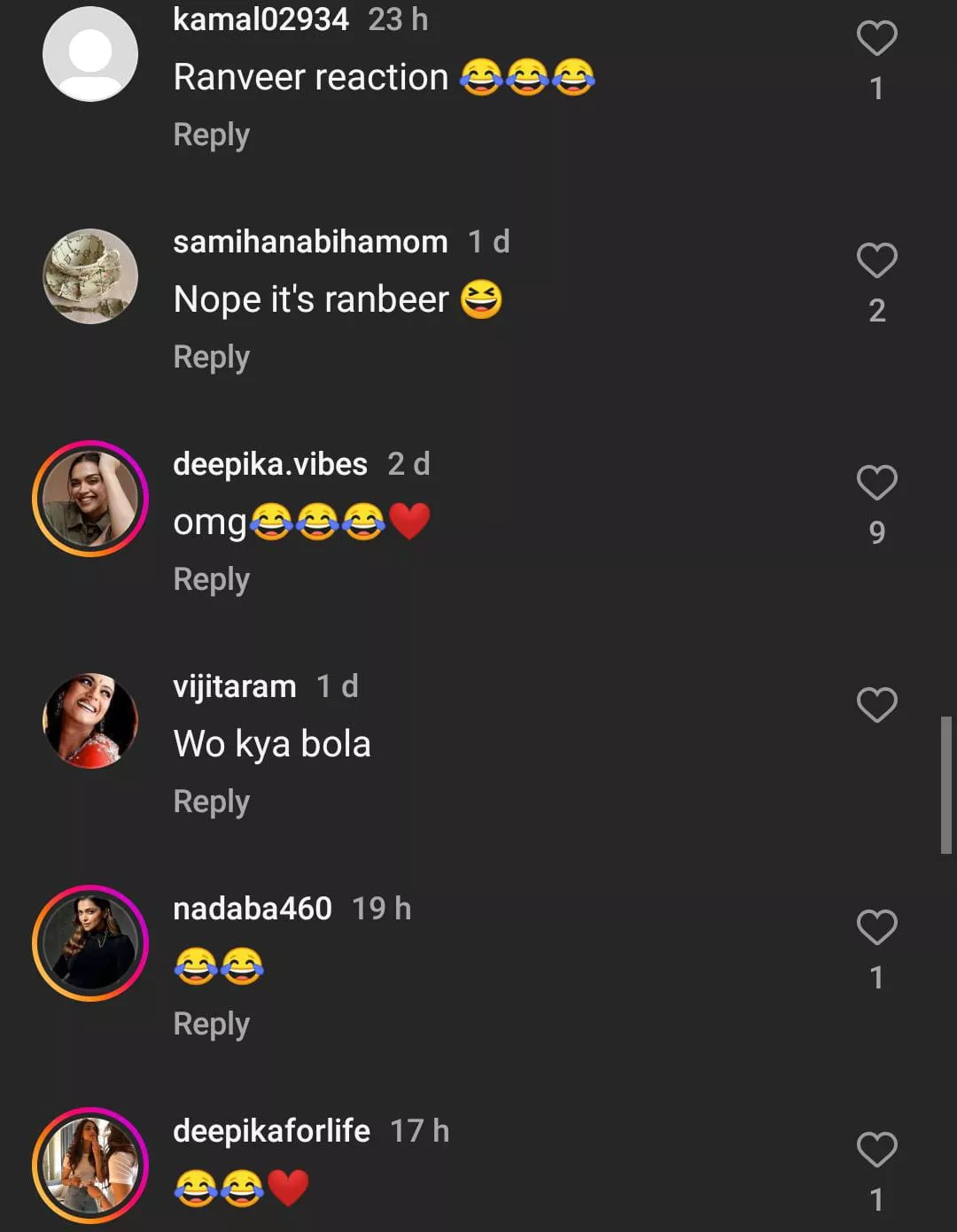Open kamal02934's profile picture
Screen dimensions: 957x1232
(x=90, y=54)
